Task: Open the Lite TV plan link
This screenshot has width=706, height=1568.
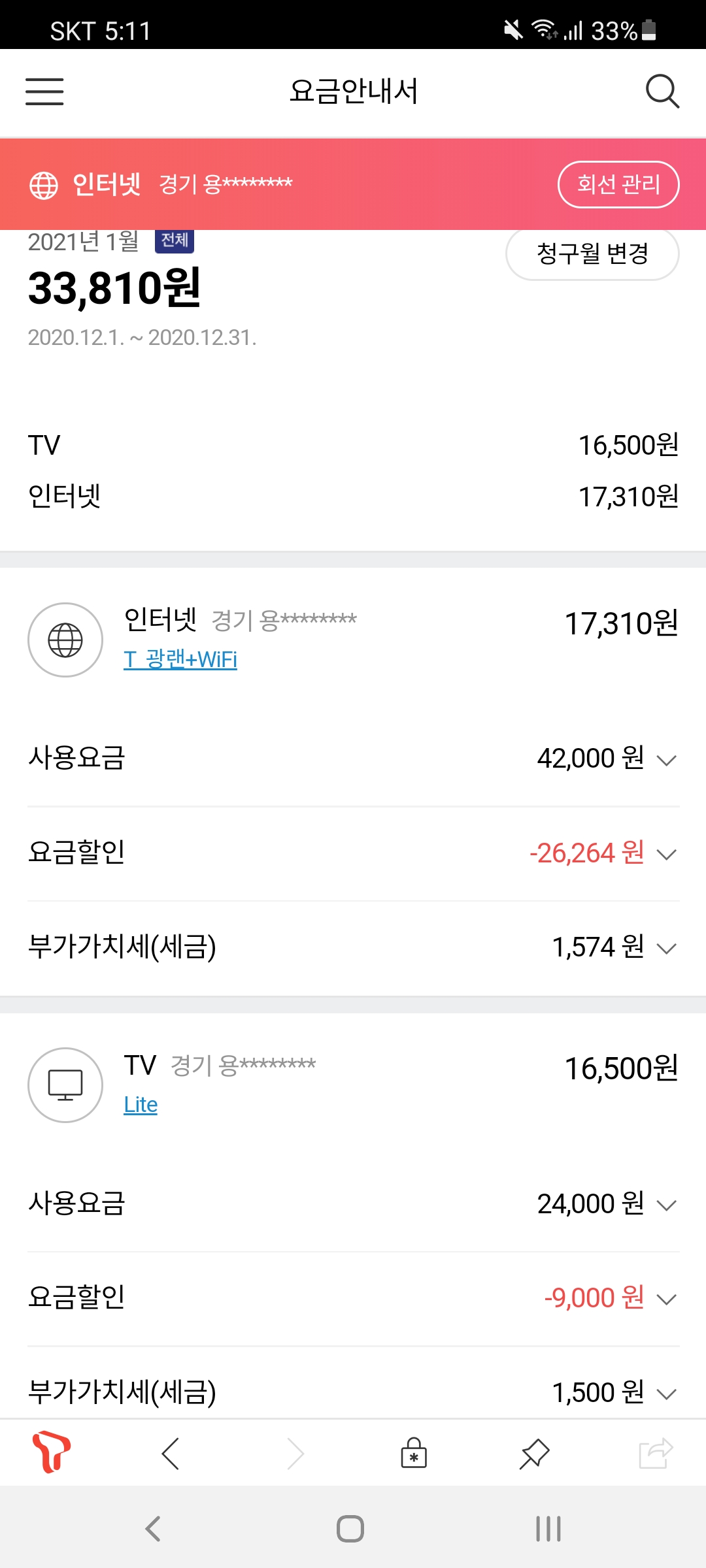Action: pyautogui.click(x=141, y=1105)
